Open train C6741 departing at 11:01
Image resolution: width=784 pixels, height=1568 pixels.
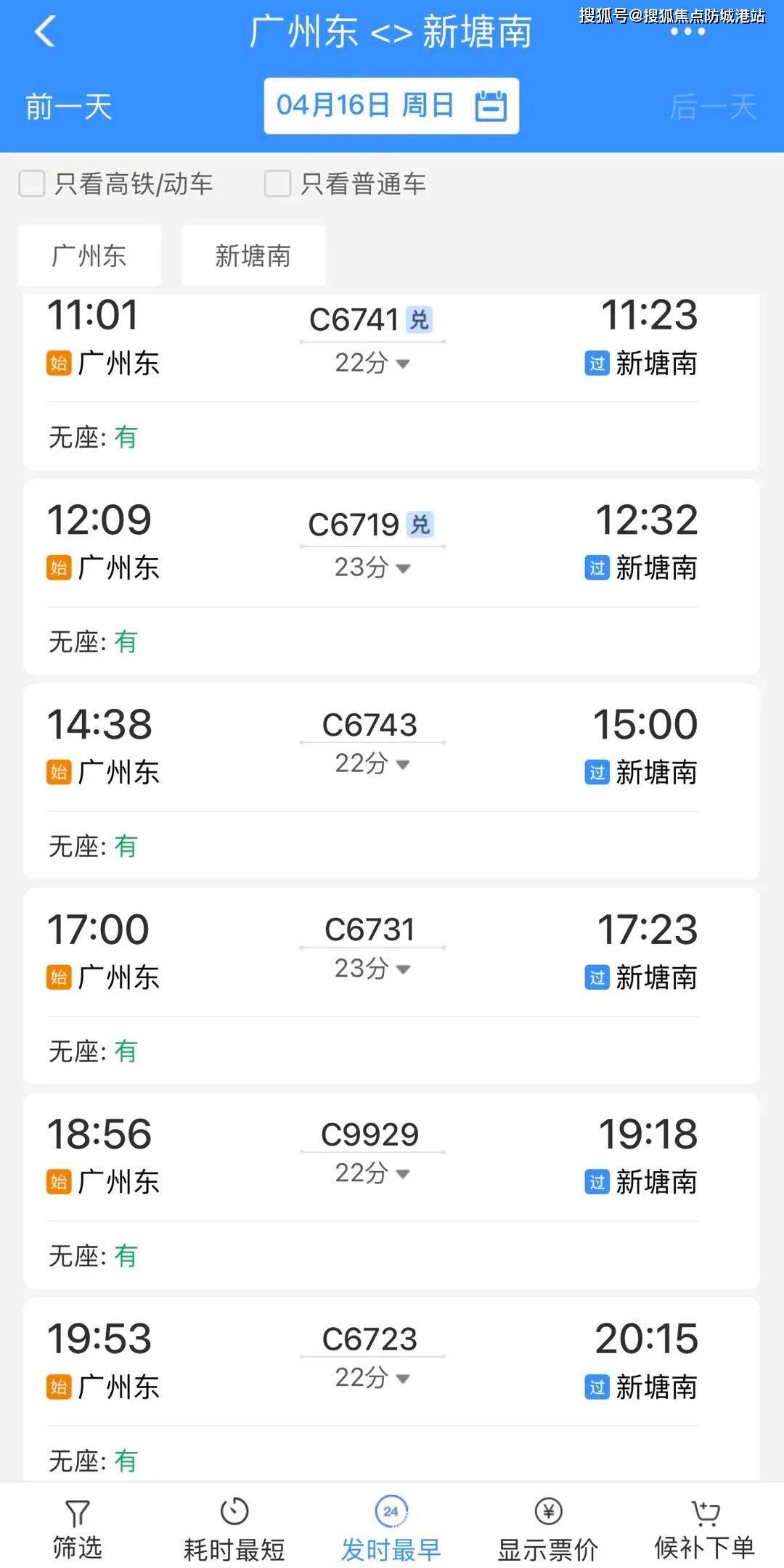391,382
